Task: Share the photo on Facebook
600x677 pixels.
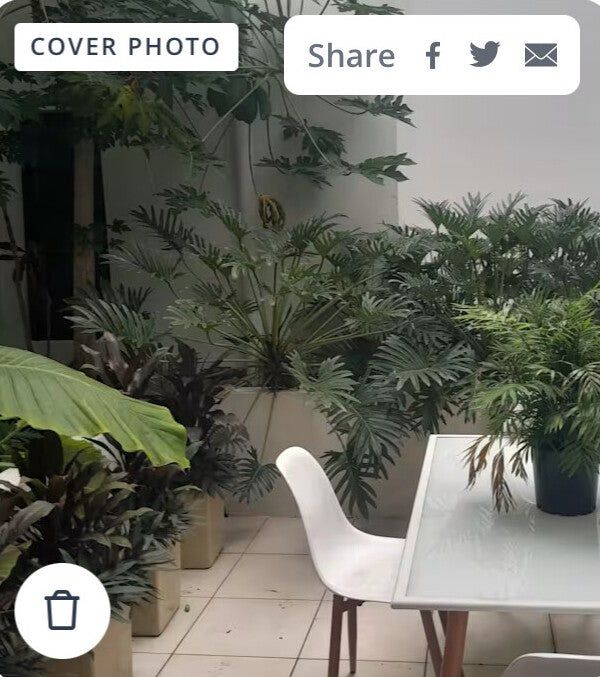Action: (x=433, y=55)
